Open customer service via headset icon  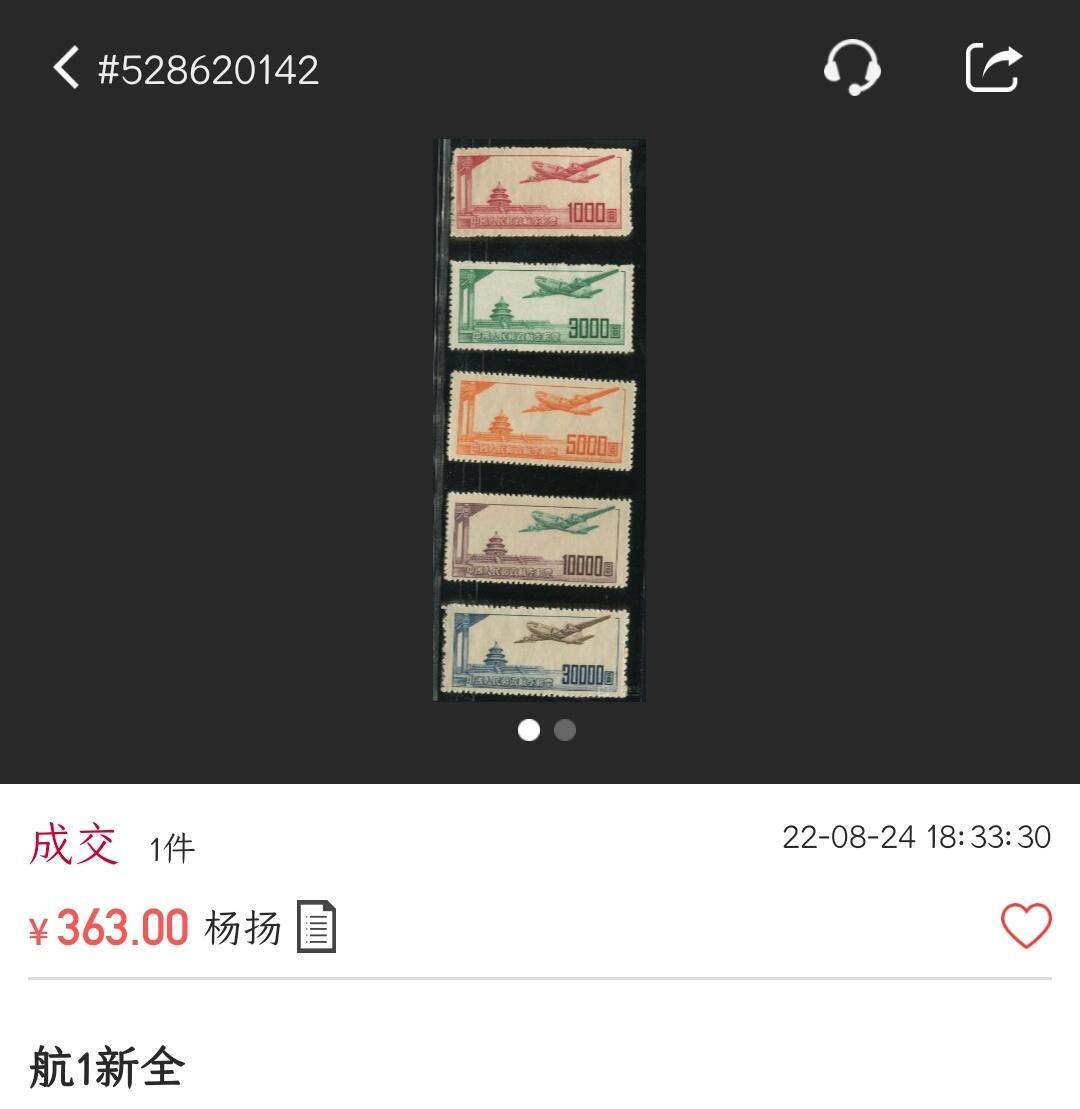point(851,69)
